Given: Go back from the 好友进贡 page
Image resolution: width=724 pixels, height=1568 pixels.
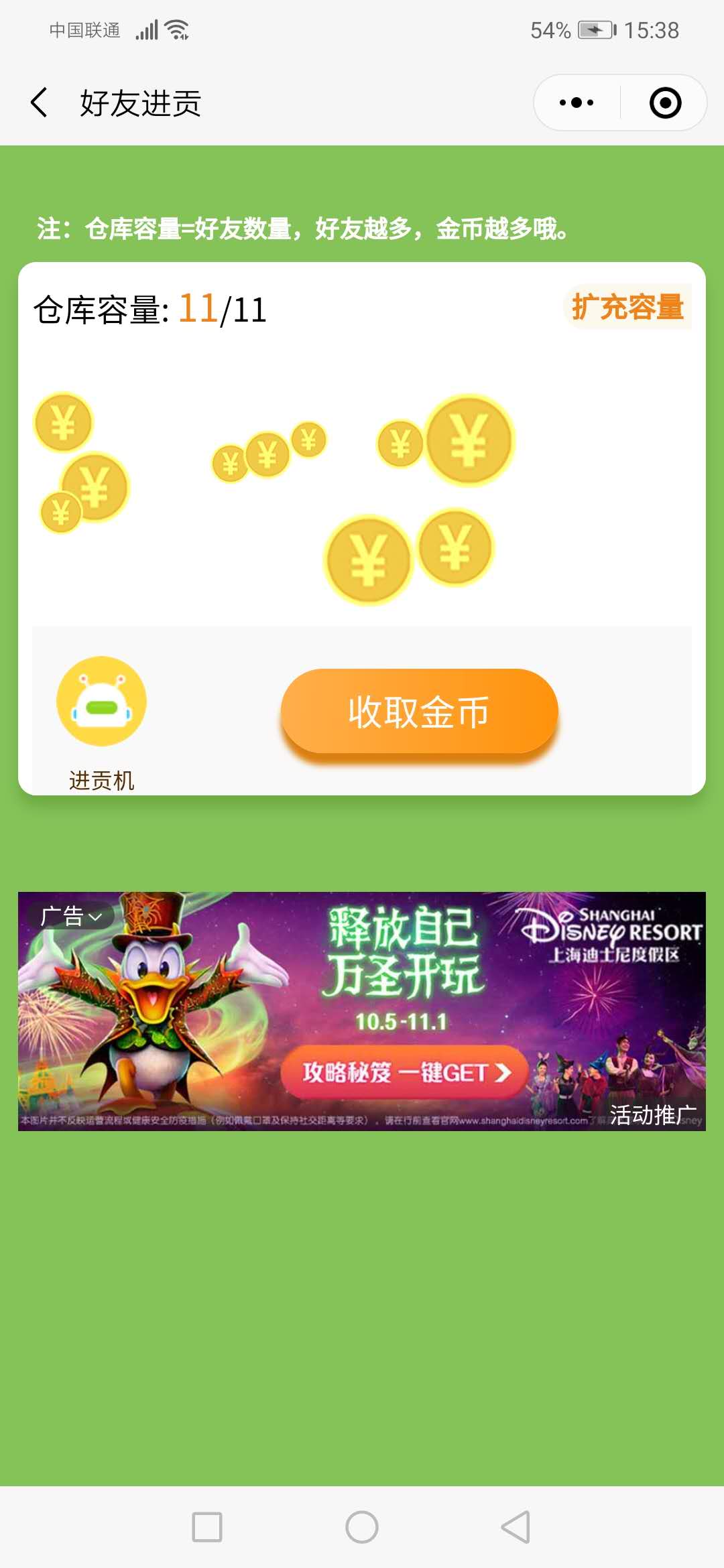Looking at the screenshot, I should click(x=40, y=103).
